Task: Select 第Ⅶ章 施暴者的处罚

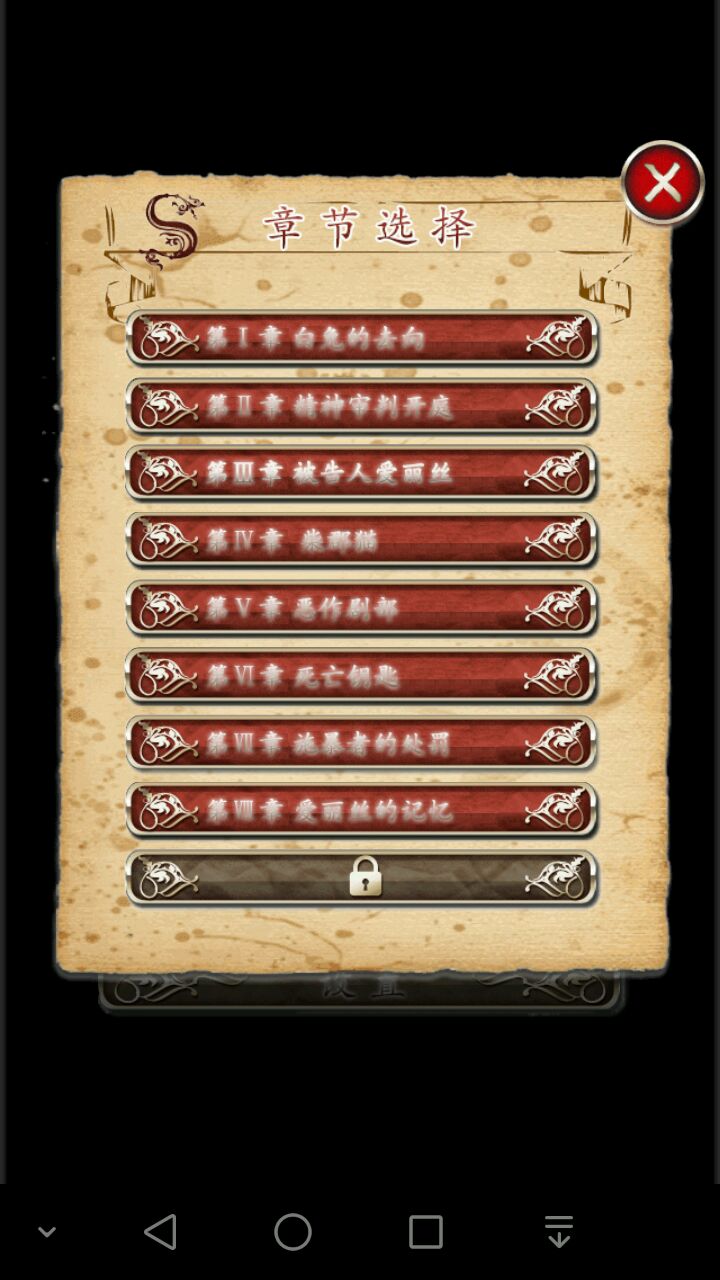Action: (x=361, y=743)
